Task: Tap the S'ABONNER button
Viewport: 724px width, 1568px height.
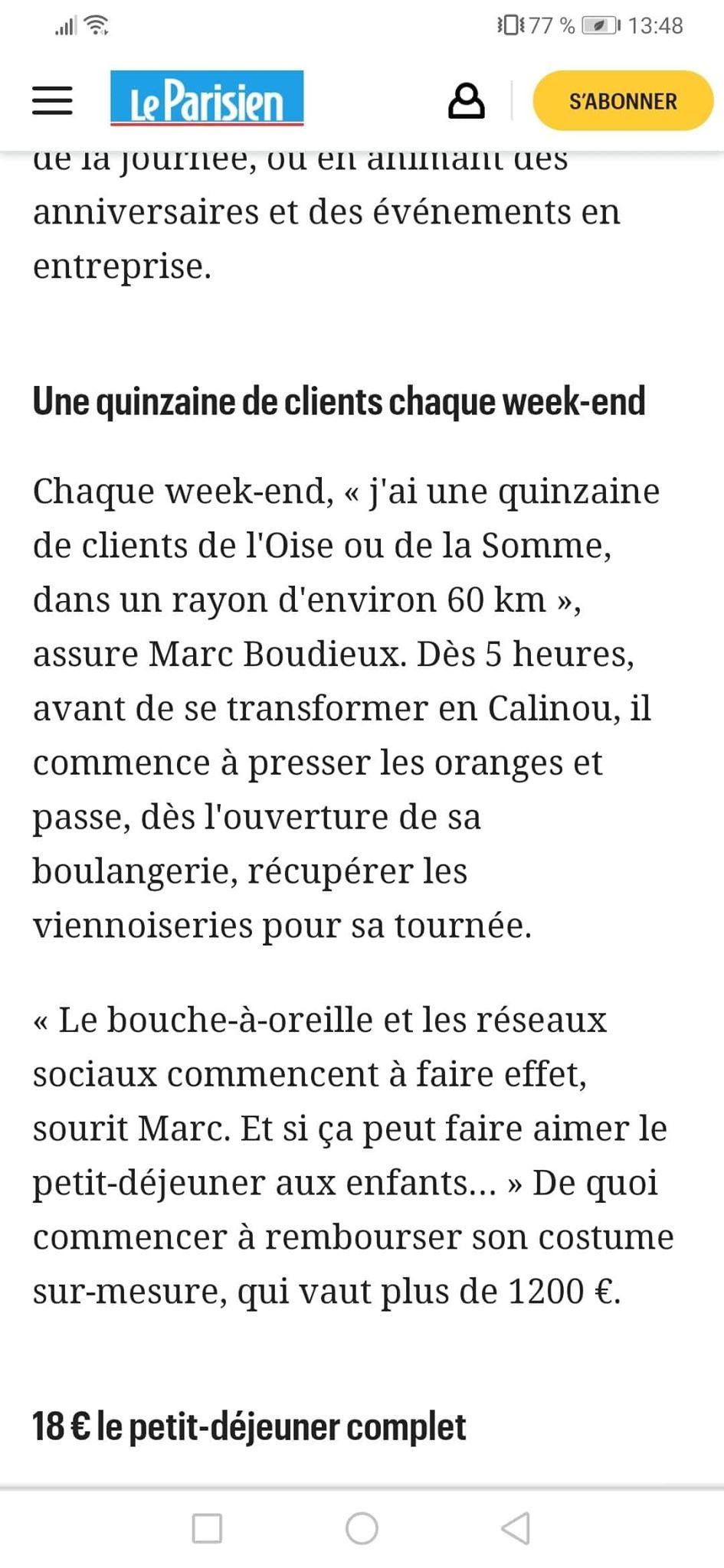Action: click(x=623, y=101)
